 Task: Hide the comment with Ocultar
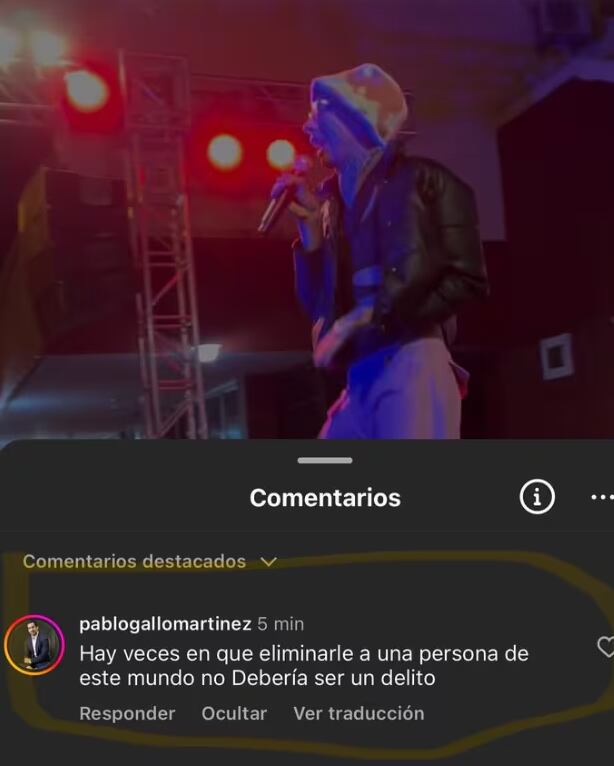pyautogui.click(x=234, y=713)
